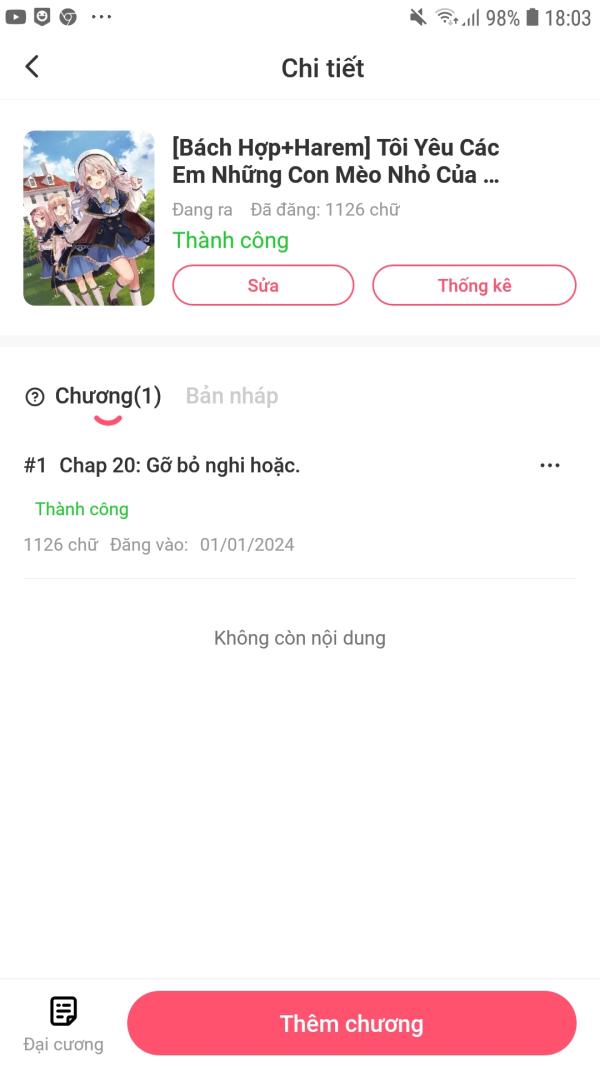Select the Chương(1) tab
Screen dimensions: 600x1067
107,396
